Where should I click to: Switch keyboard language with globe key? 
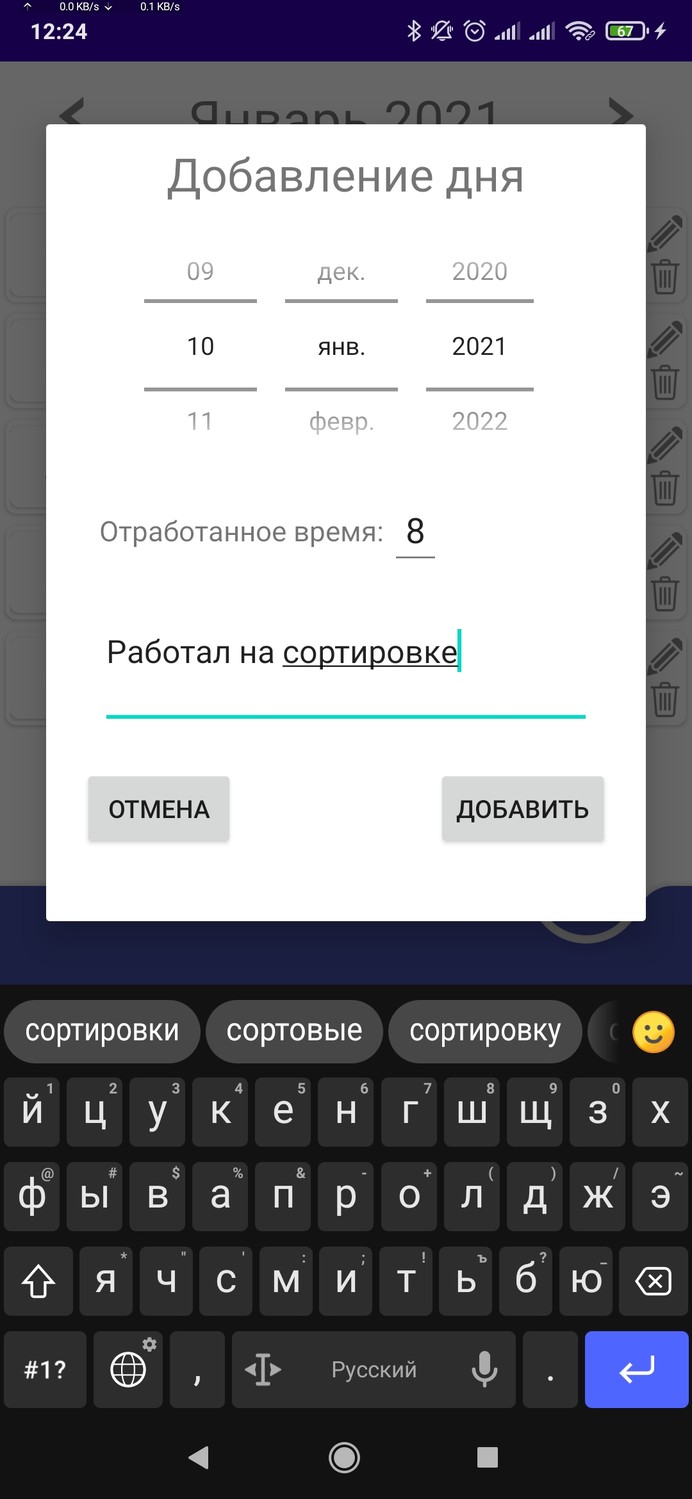(x=128, y=1369)
